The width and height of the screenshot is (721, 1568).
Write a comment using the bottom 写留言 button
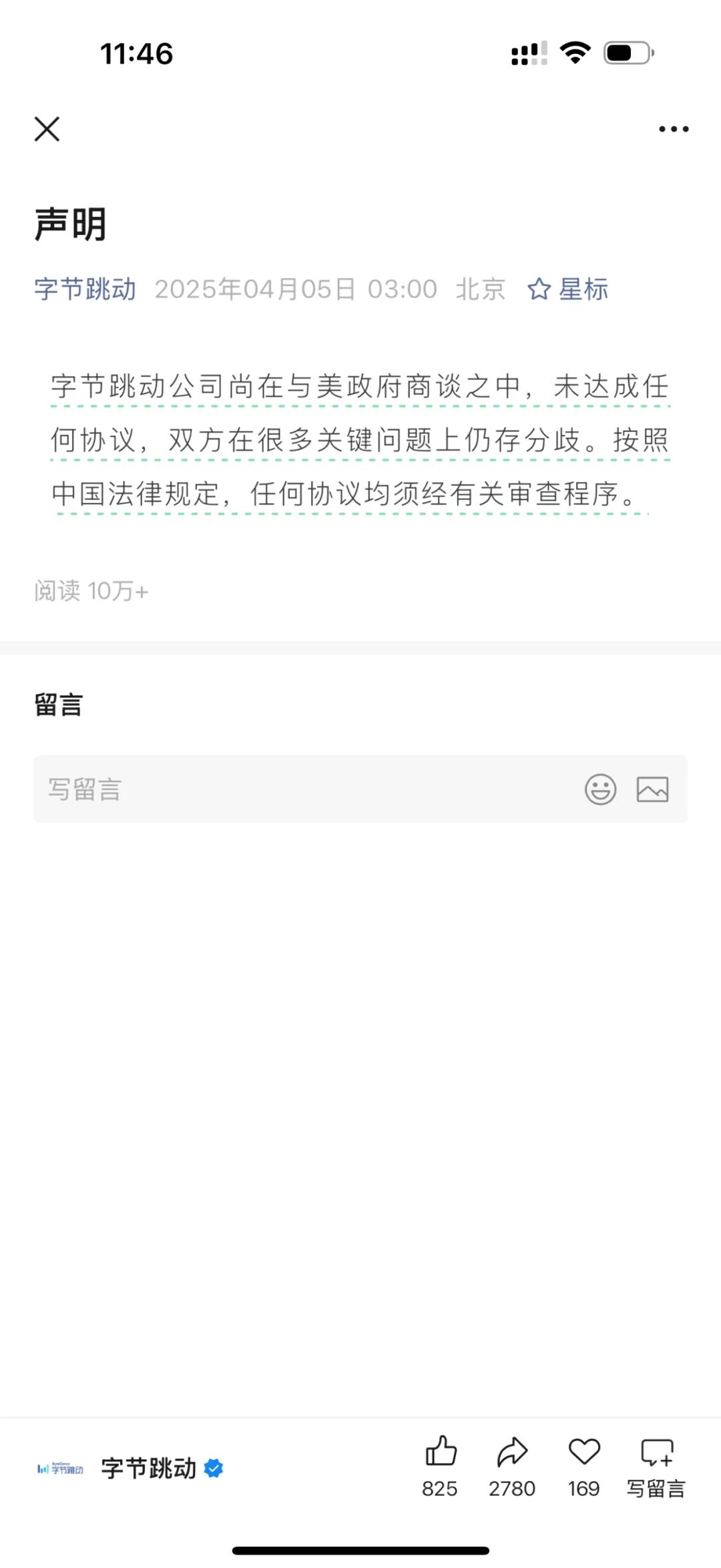click(x=656, y=1465)
